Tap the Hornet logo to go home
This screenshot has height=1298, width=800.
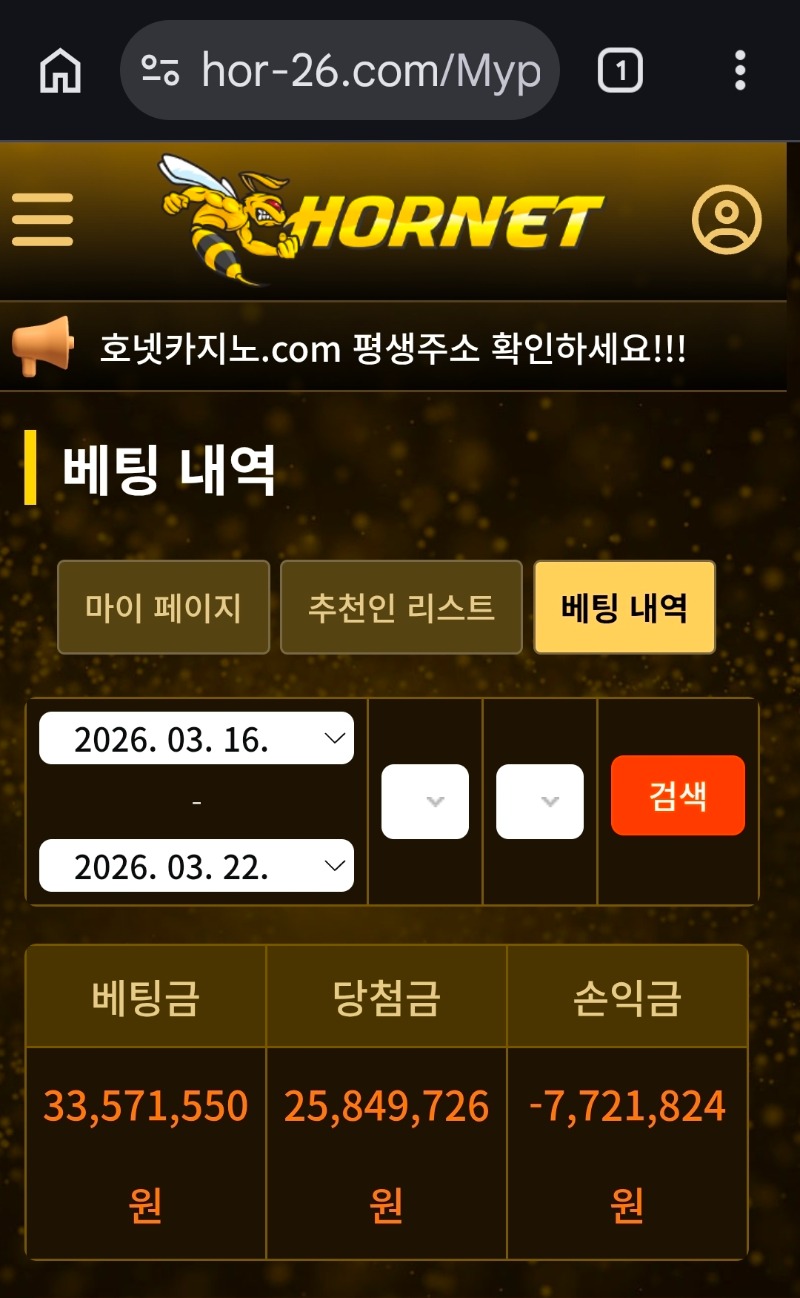tap(382, 220)
